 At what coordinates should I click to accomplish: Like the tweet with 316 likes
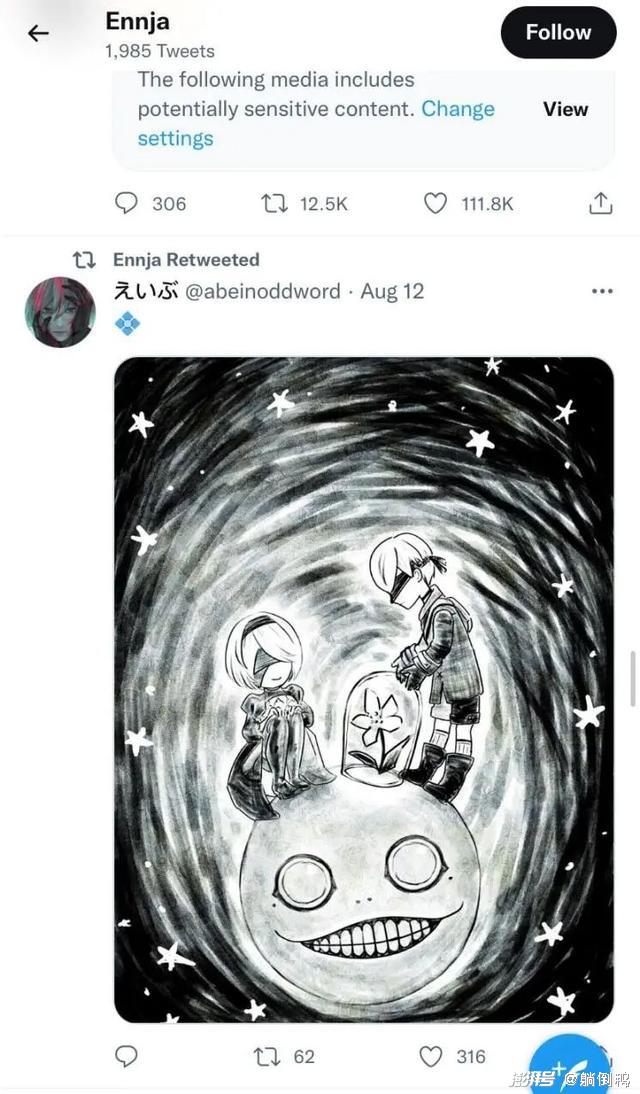pos(430,1056)
